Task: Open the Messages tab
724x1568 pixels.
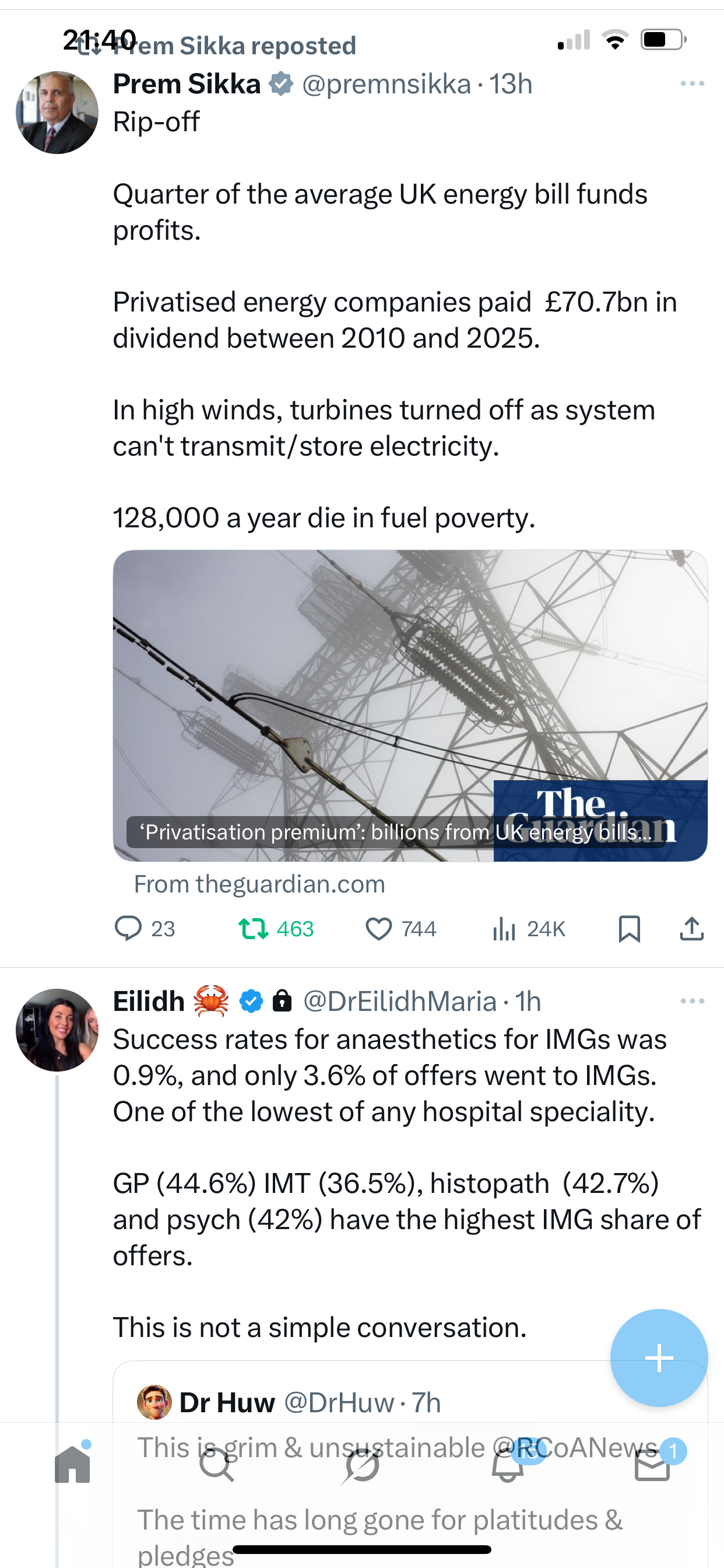Action: coord(652,1465)
